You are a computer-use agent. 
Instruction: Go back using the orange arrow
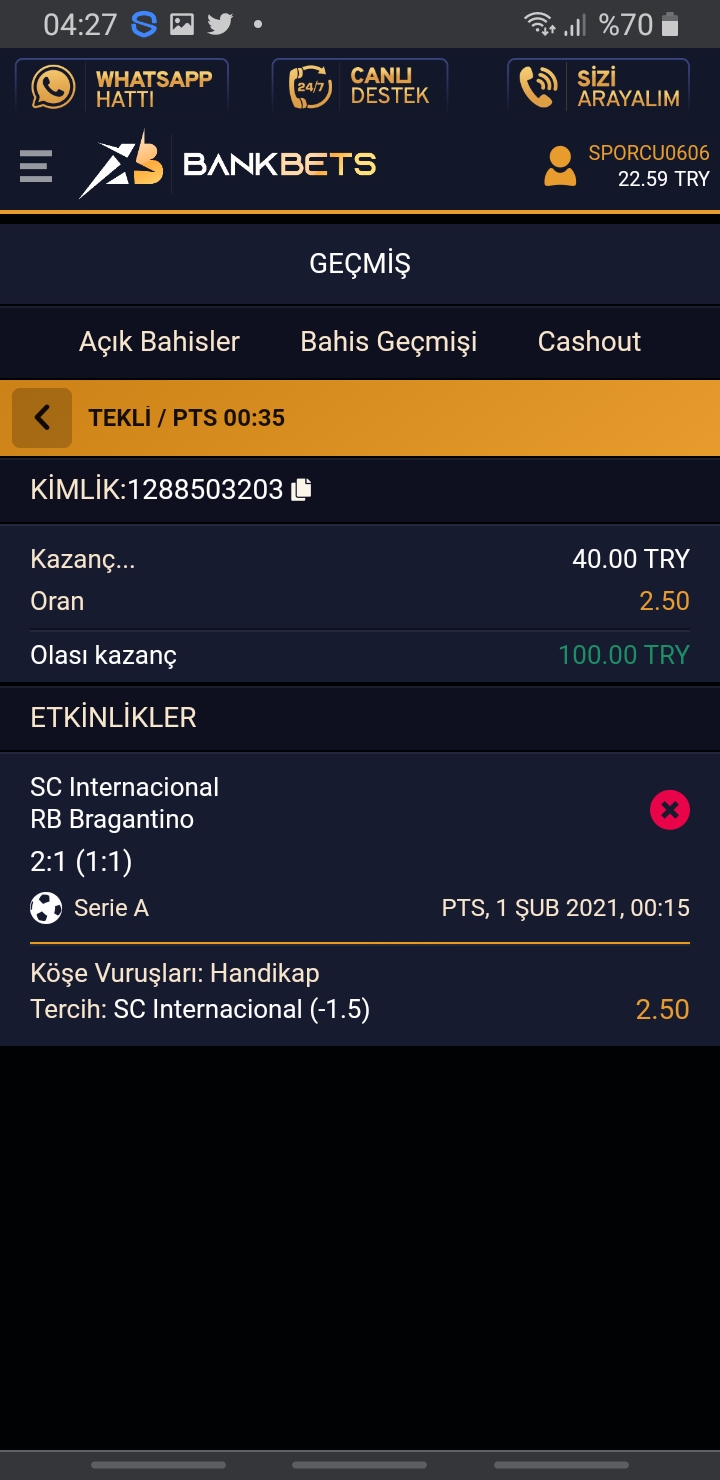point(42,417)
